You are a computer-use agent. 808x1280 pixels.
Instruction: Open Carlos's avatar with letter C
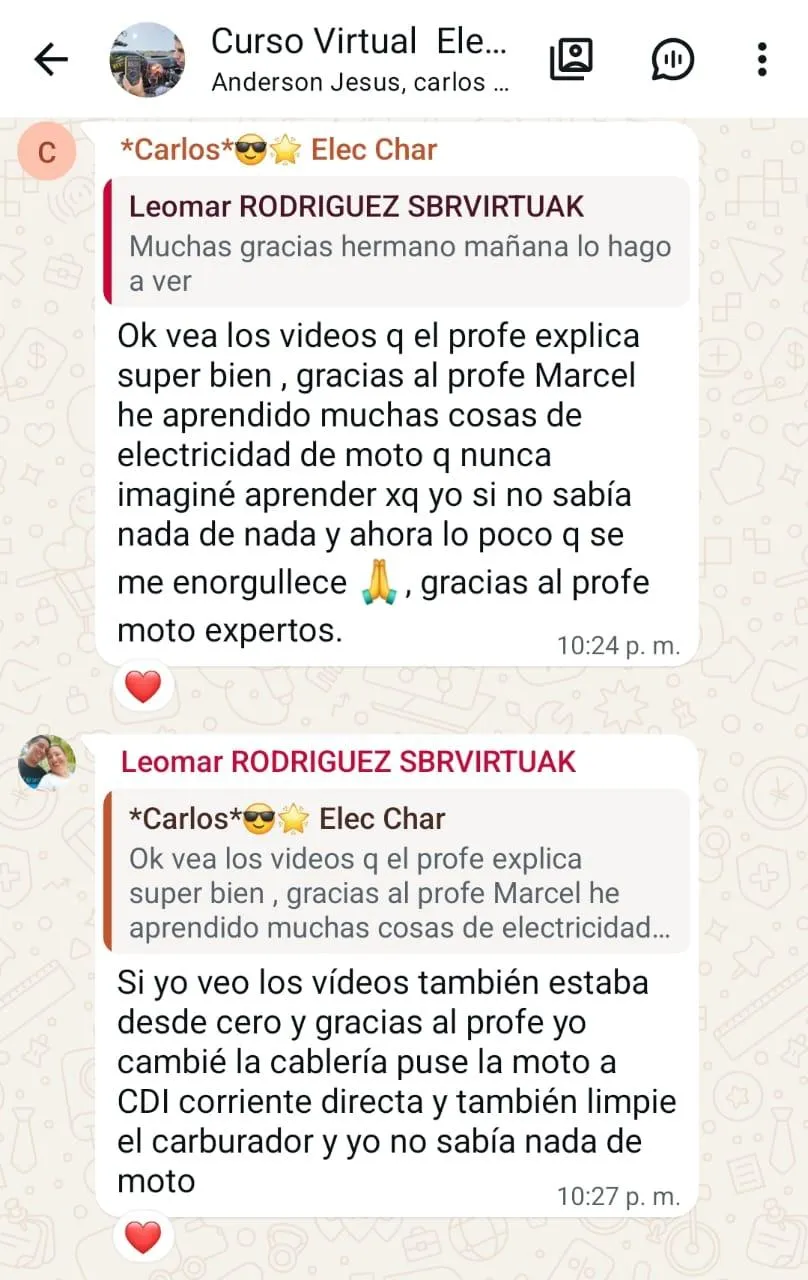(x=46, y=152)
